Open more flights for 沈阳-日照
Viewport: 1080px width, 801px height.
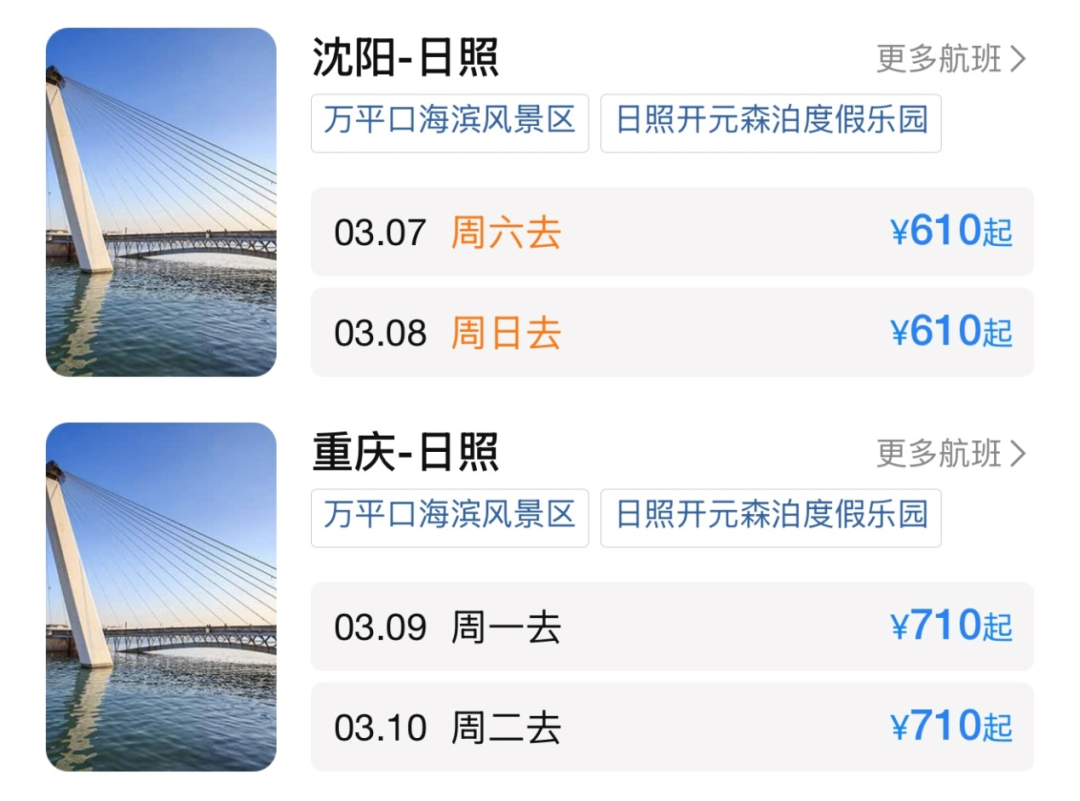950,59
